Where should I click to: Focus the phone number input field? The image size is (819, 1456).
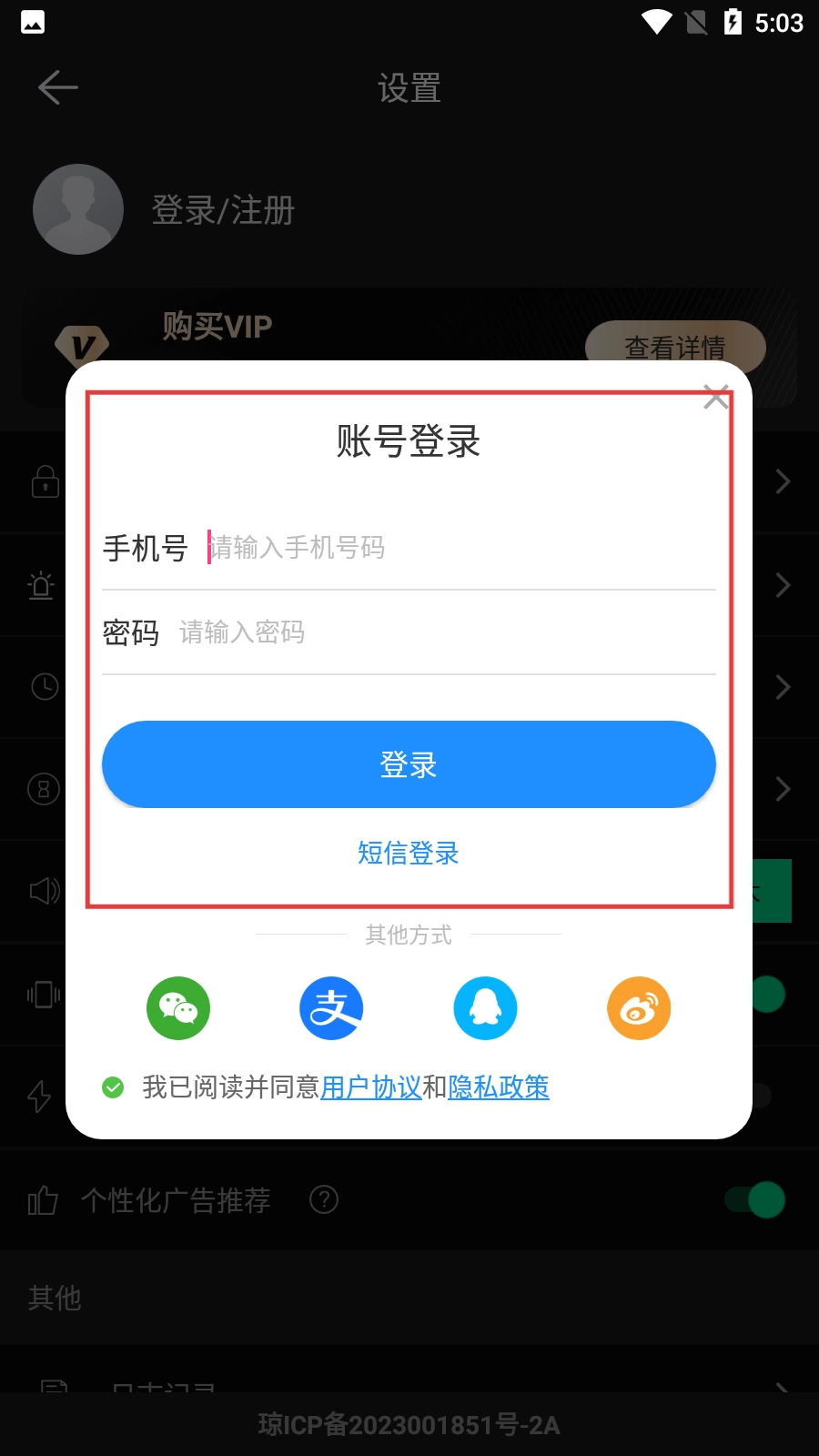click(x=455, y=548)
